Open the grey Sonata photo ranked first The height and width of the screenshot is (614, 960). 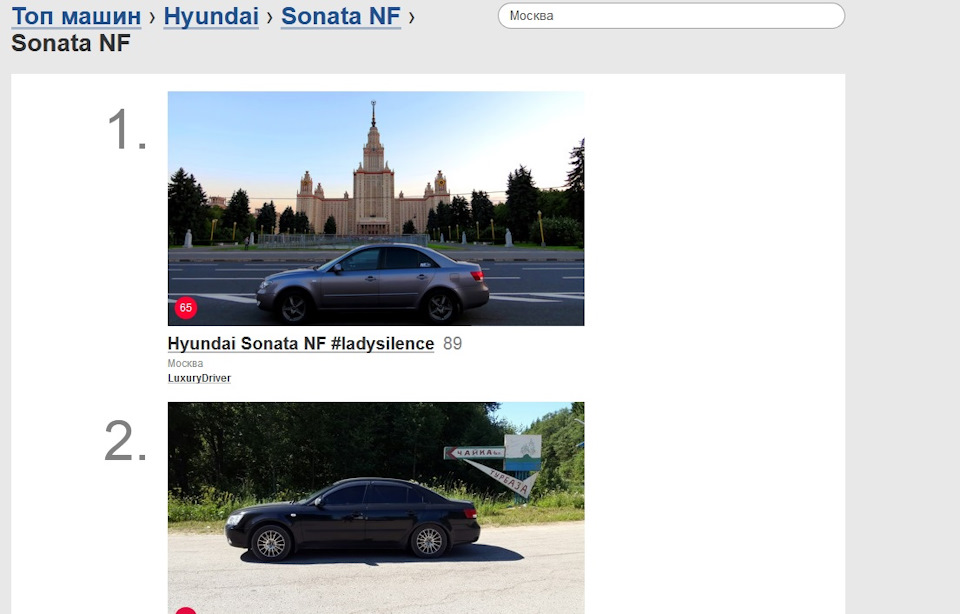click(375, 208)
